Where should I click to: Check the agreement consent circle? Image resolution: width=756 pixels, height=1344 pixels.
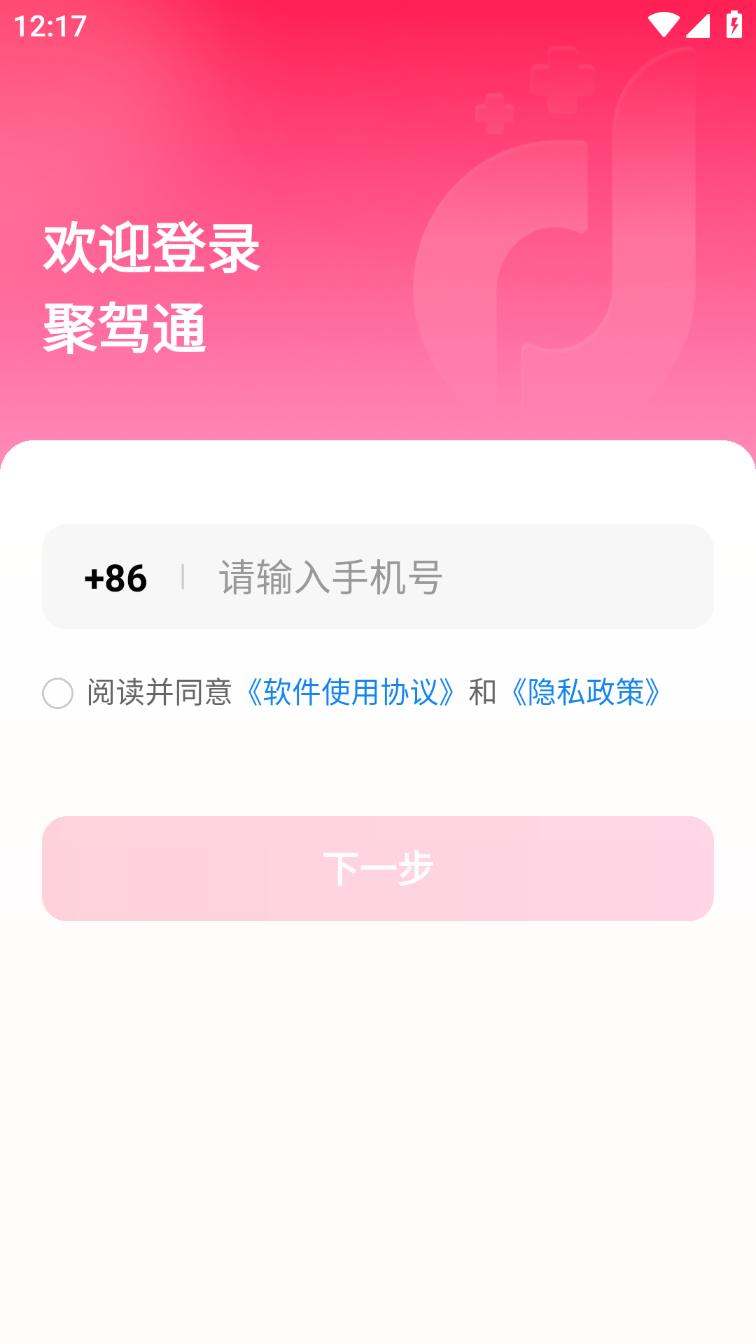click(x=58, y=693)
